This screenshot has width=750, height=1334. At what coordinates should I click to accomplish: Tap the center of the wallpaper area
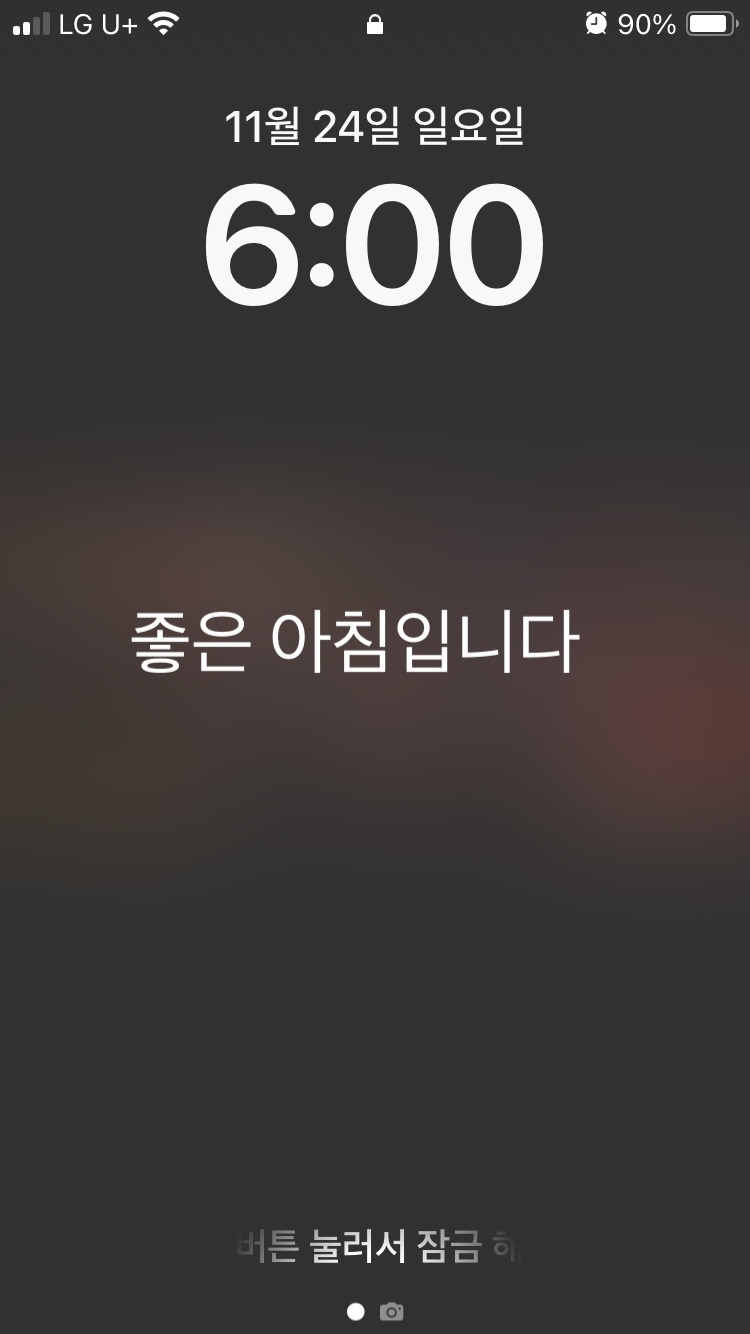point(375,900)
